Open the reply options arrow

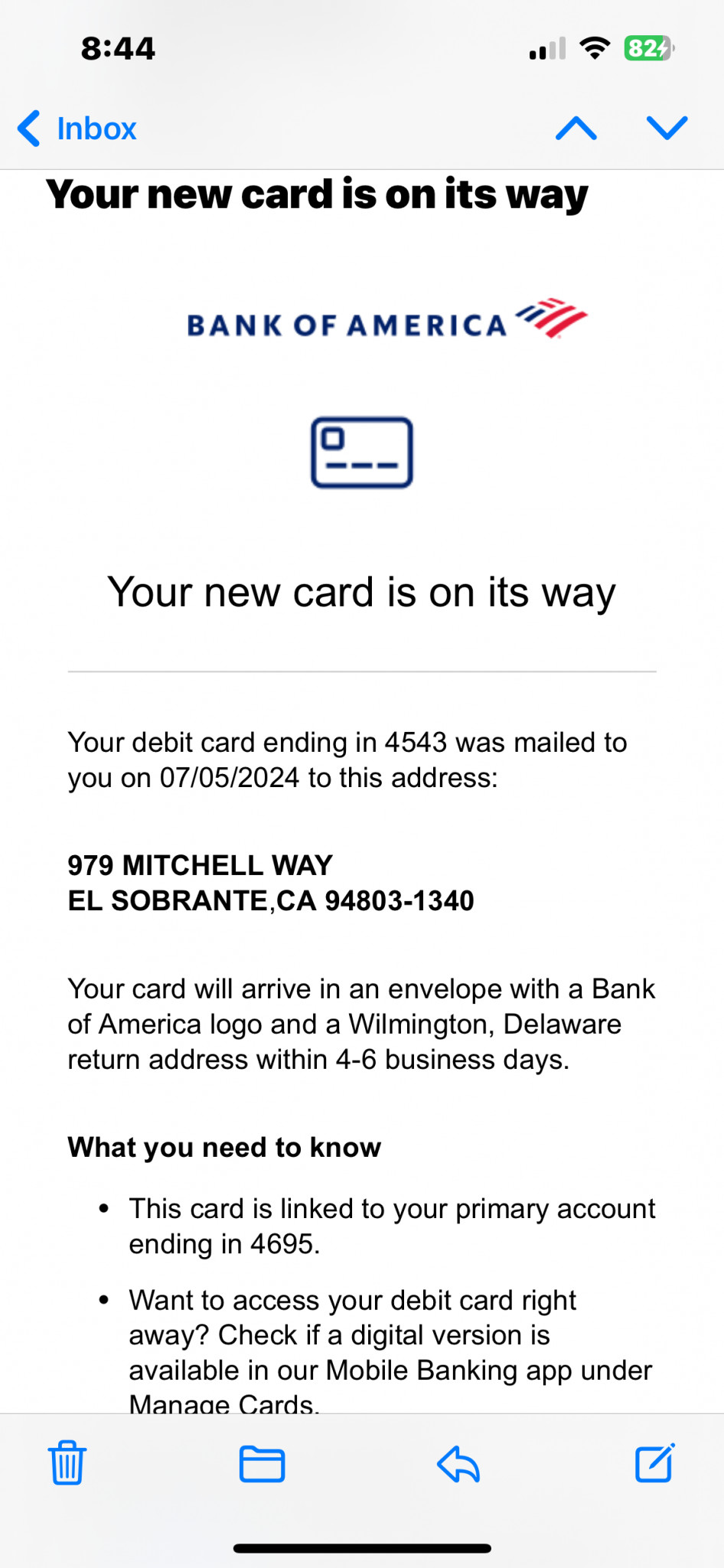tap(458, 1464)
